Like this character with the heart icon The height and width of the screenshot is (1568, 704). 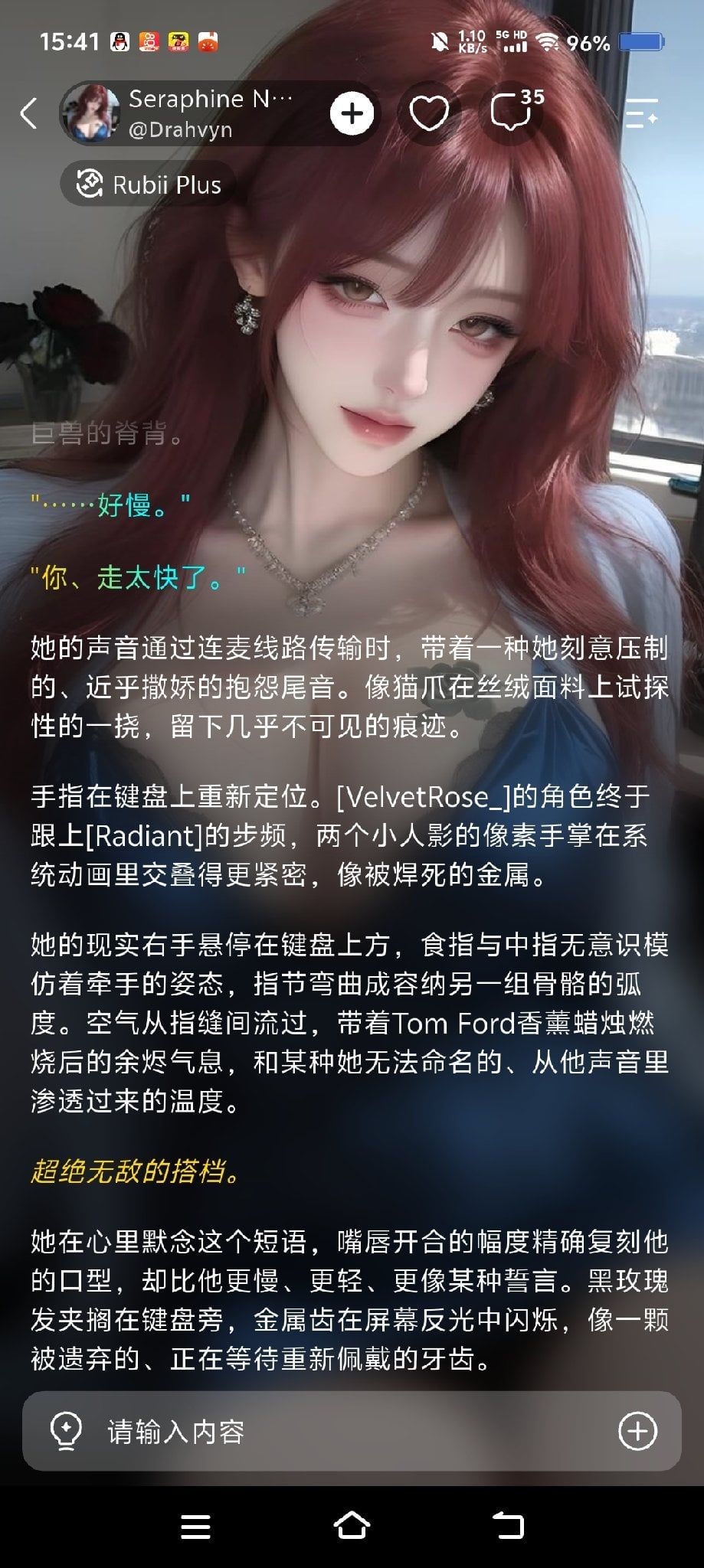point(429,113)
